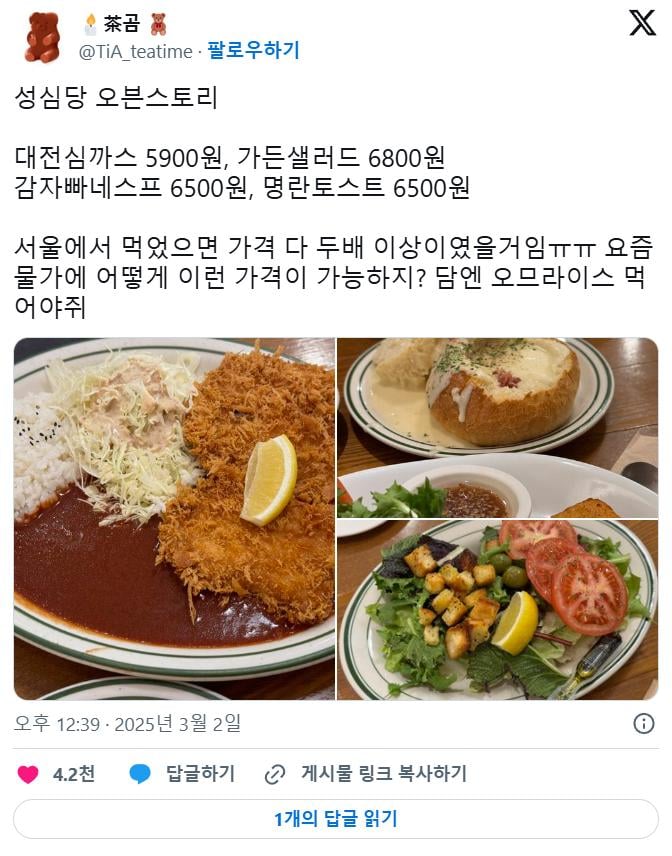This screenshot has width=672, height=856.
Task: Open 茶곰's gummy bear profile picture
Action: [41, 37]
